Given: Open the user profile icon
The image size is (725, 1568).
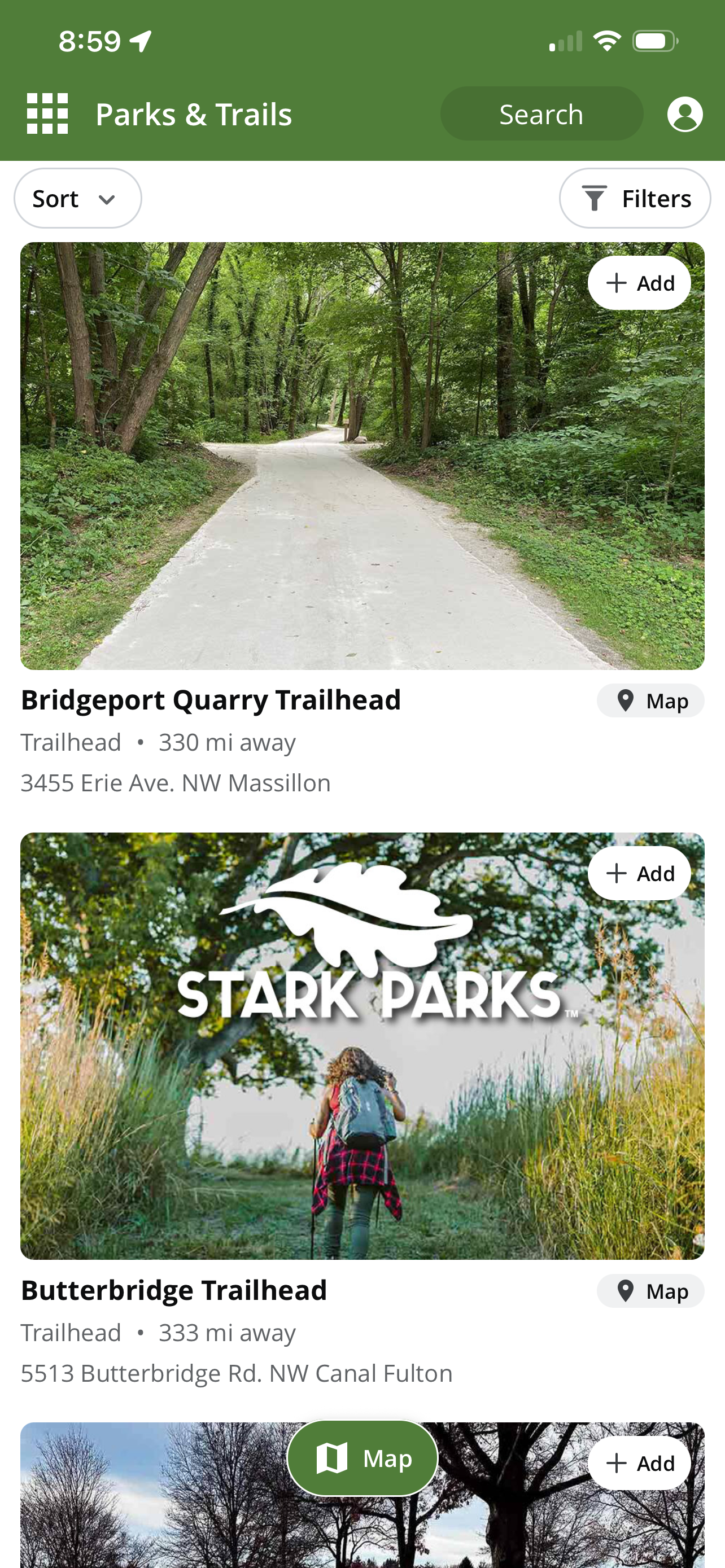Looking at the screenshot, I should click(x=685, y=114).
